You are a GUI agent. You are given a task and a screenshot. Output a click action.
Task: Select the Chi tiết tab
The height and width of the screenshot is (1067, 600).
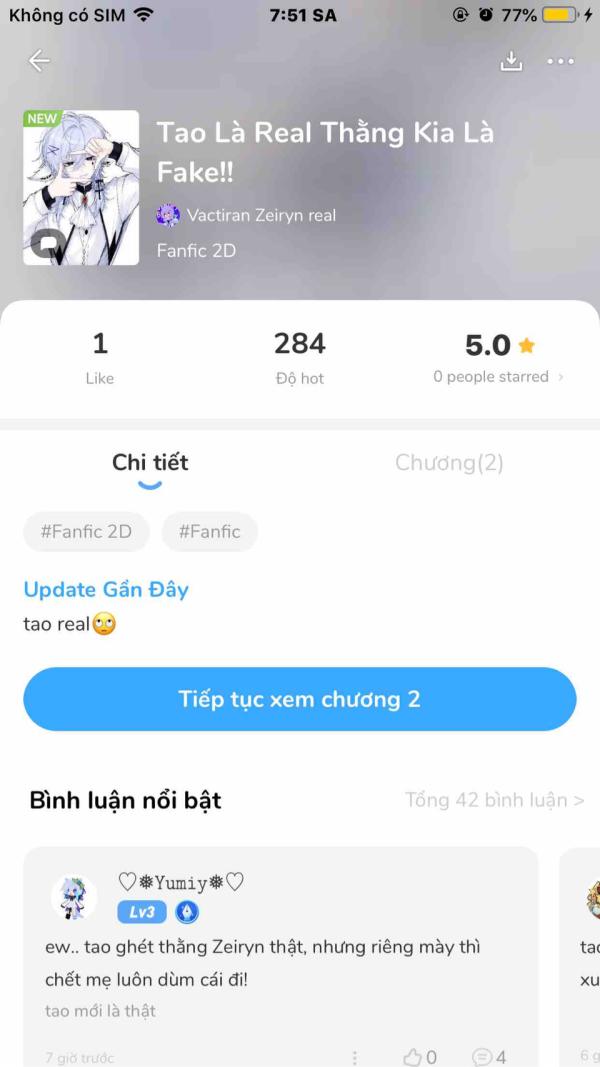point(150,463)
